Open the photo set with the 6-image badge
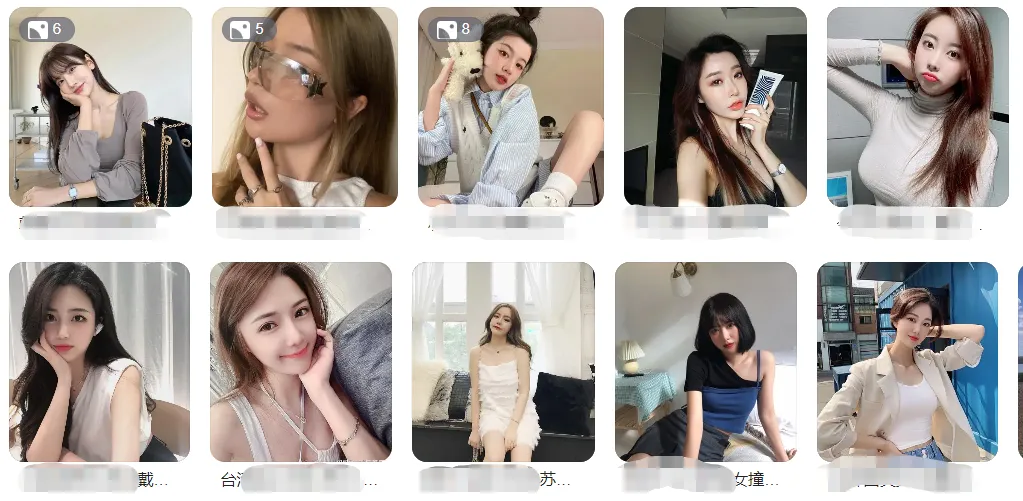Viewport: 1023px width, 501px height. click(x=100, y=107)
